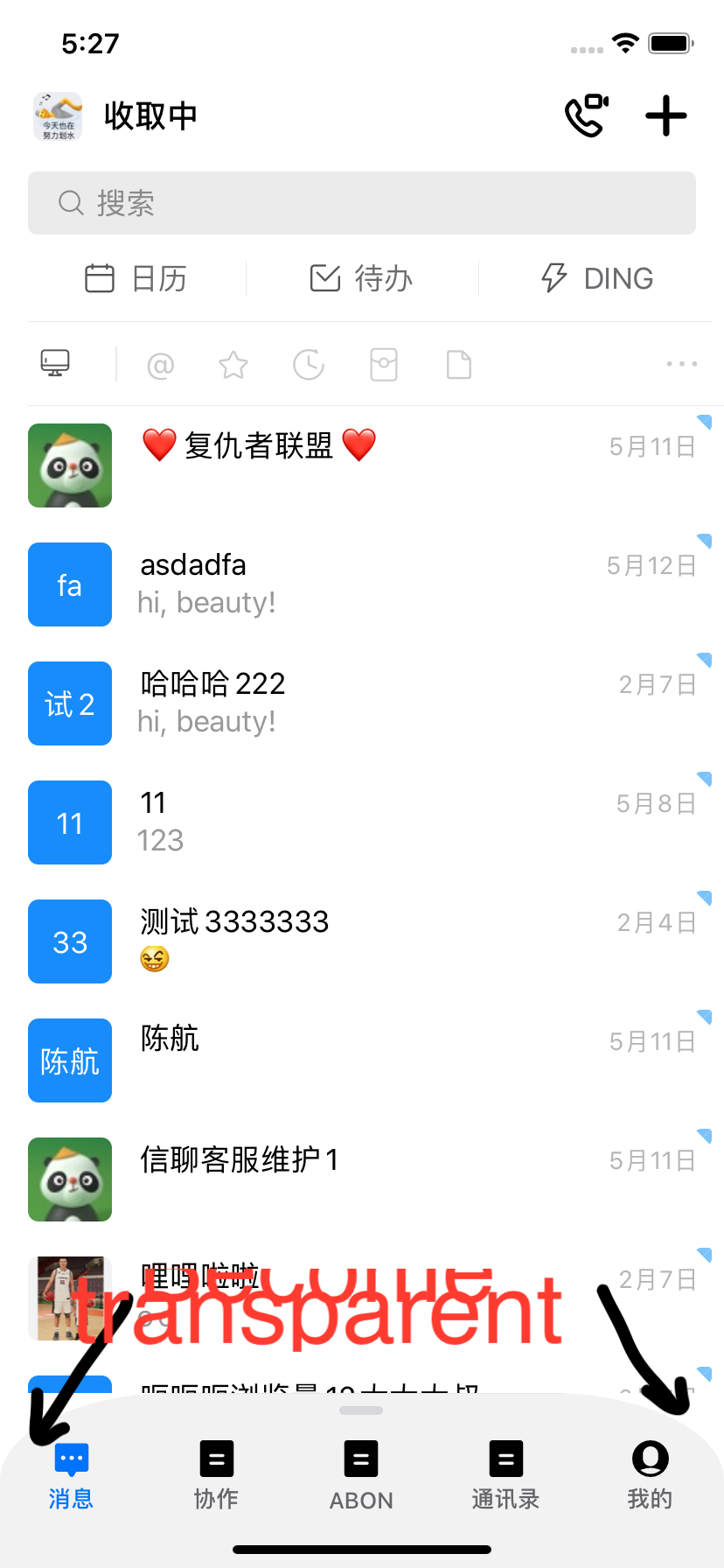Switch to the ABON tab
Screen dimensions: 724x1568
pyautogui.click(x=361, y=1475)
